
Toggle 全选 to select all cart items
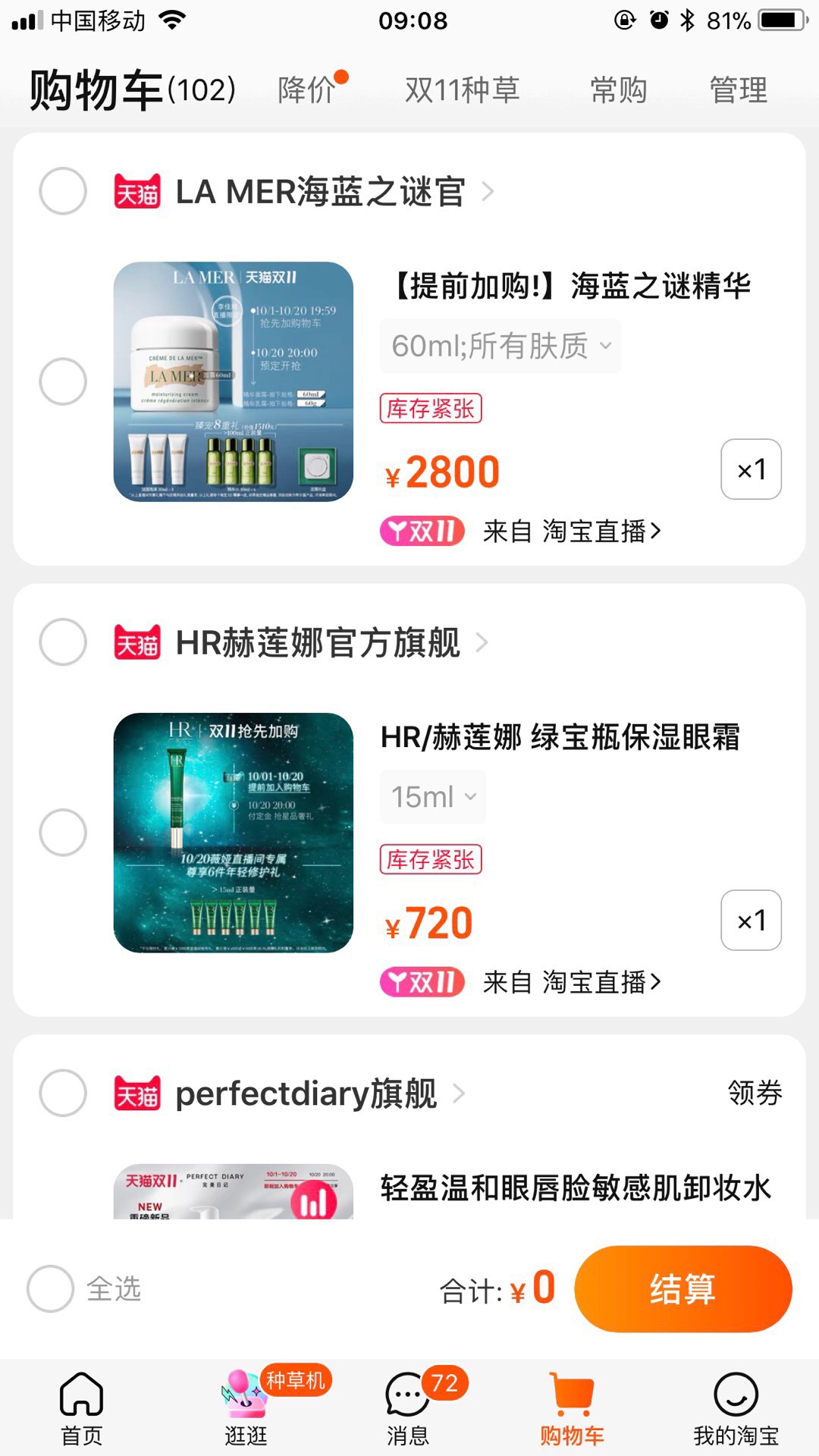(51, 1288)
